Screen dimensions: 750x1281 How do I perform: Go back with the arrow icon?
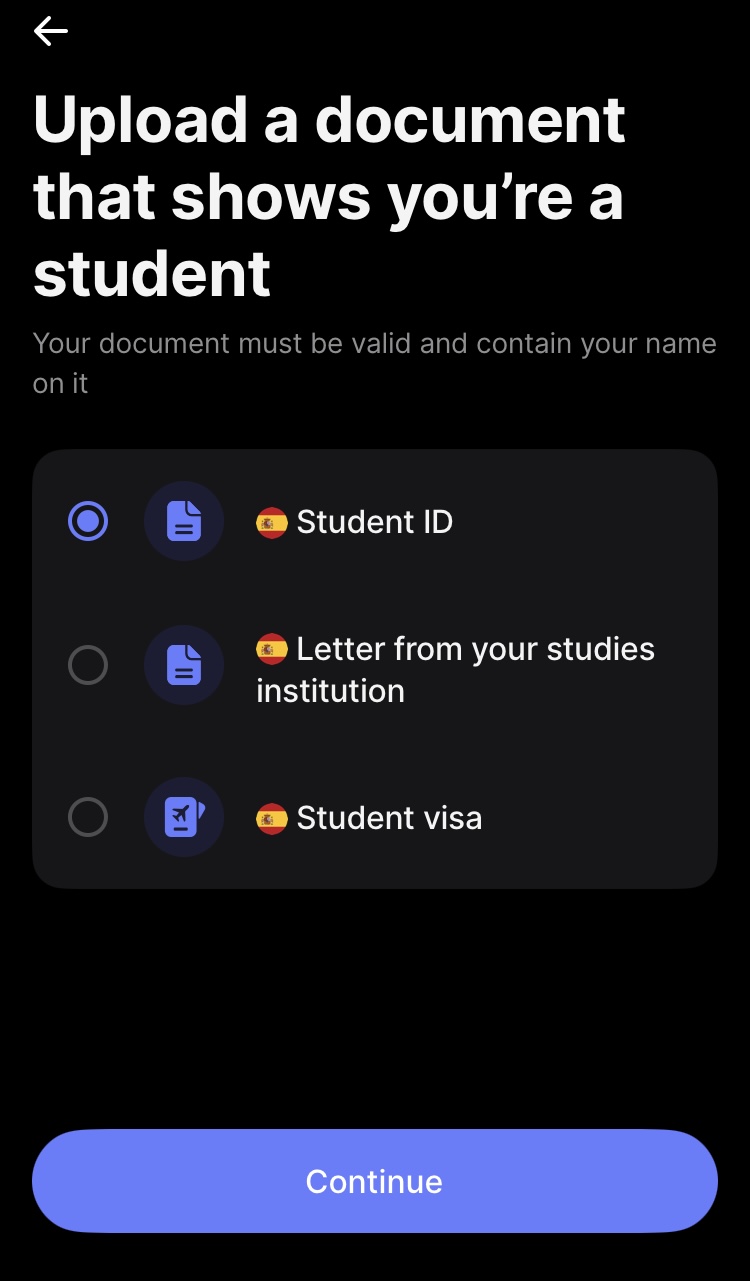(x=50, y=31)
